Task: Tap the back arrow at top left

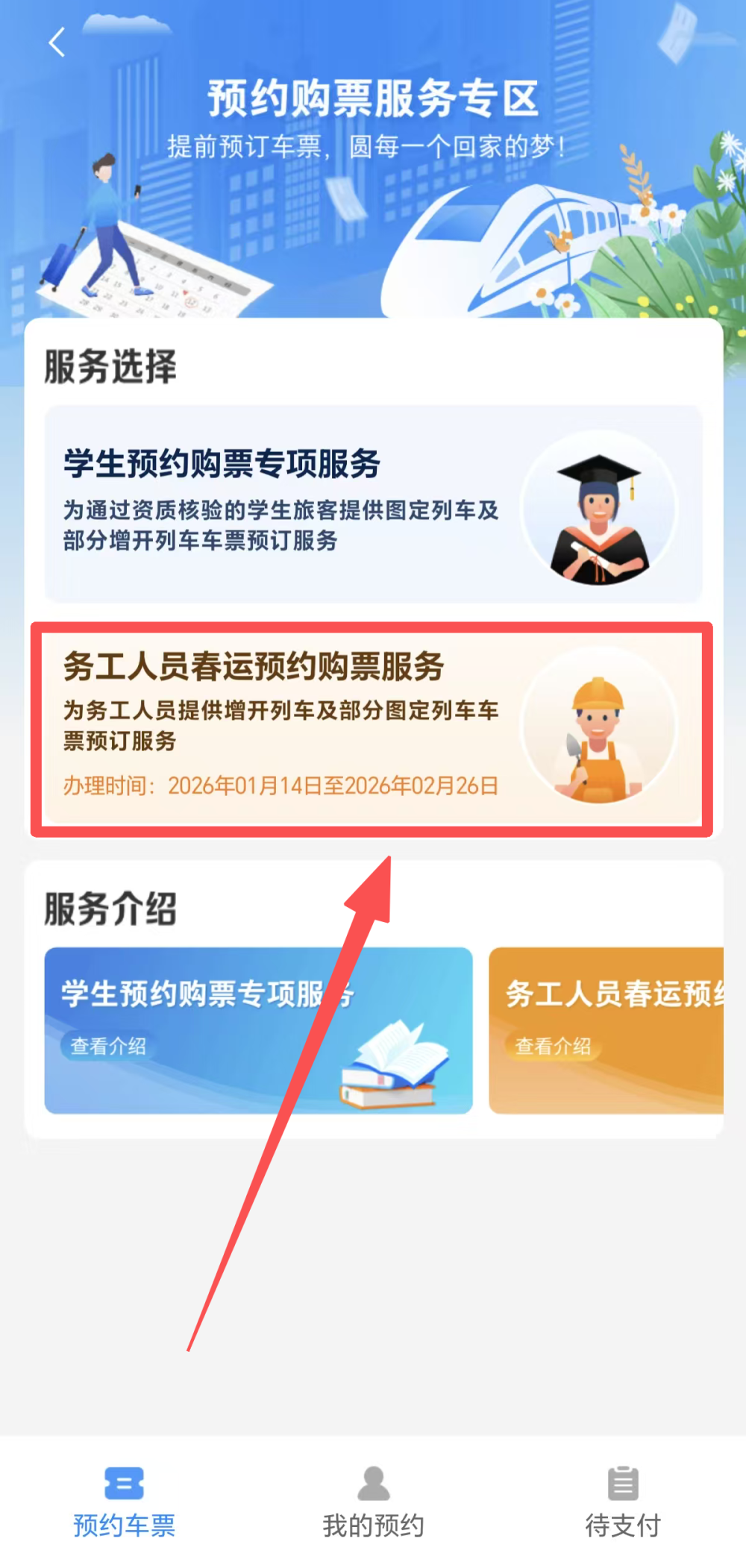Action: [x=56, y=43]
